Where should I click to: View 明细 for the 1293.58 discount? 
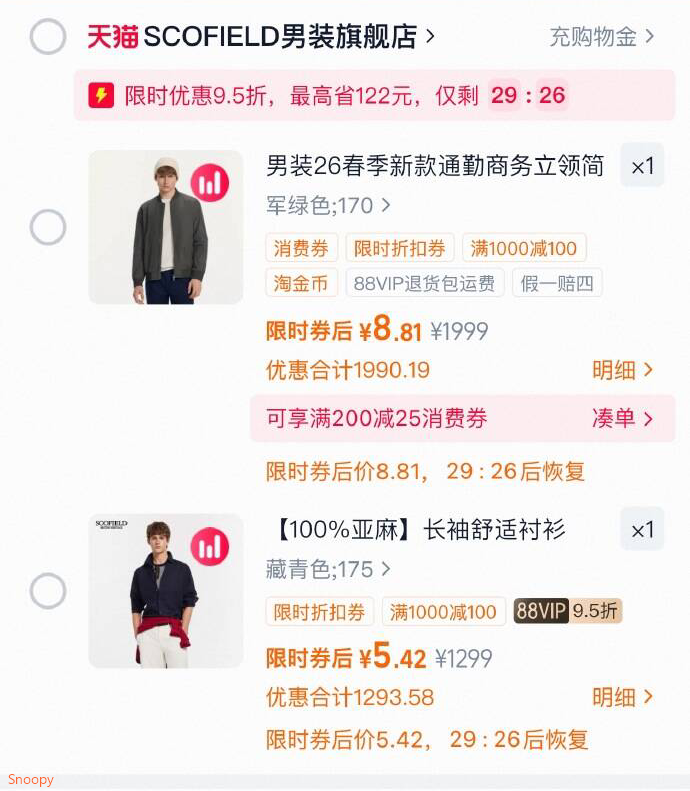[x=622, y=697]
